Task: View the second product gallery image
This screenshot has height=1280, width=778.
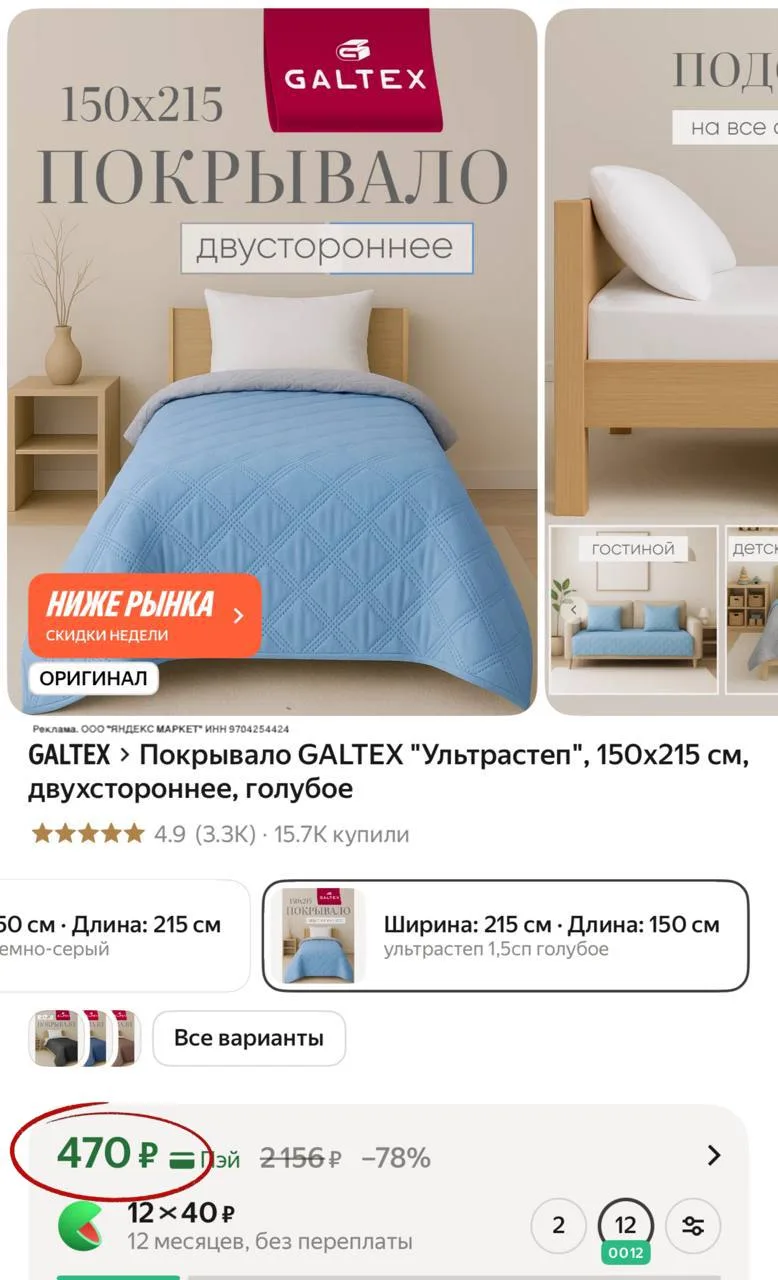Action: [x=662, y=362]
